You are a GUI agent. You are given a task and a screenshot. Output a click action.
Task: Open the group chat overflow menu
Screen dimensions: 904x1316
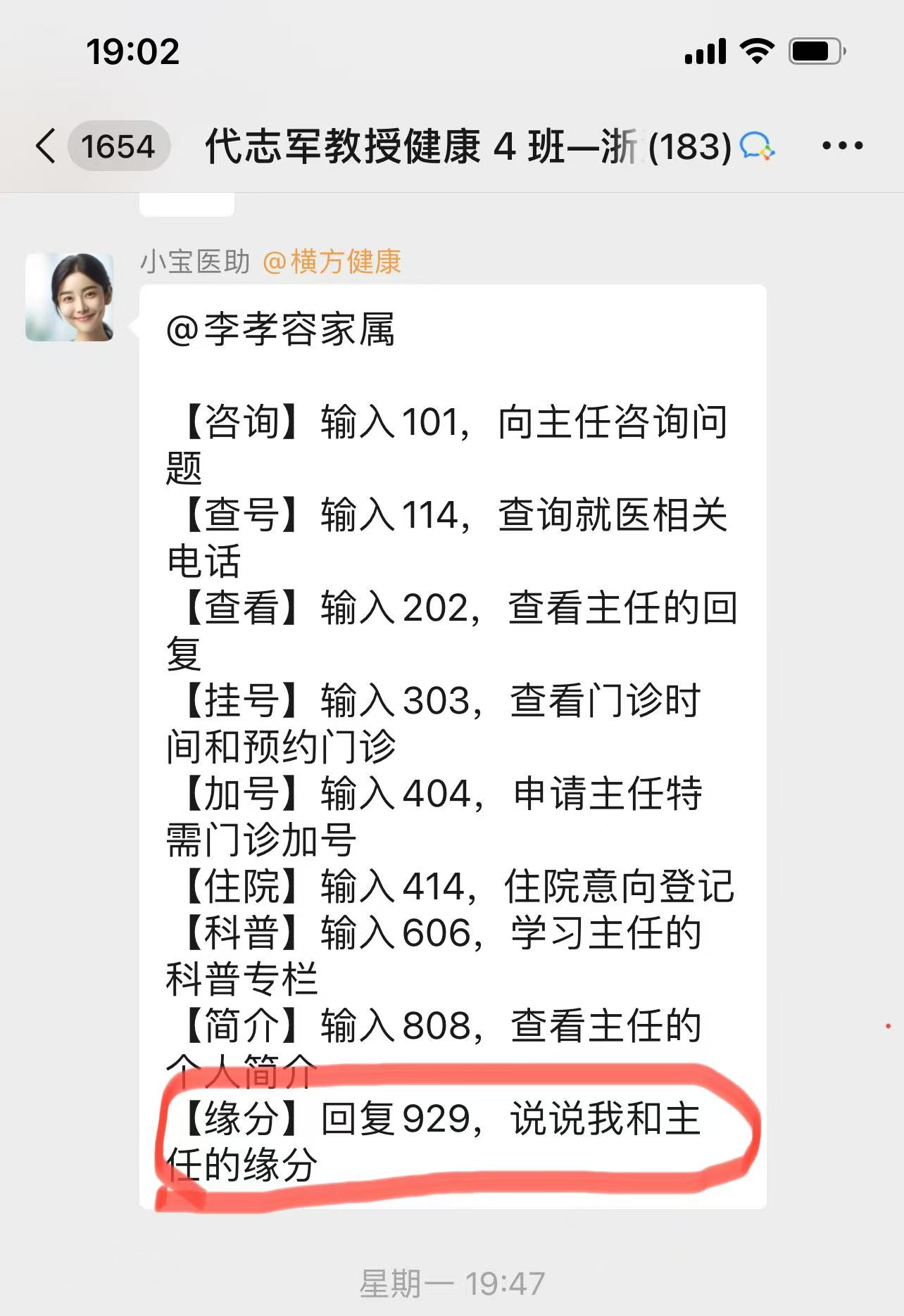pos(842,146)
